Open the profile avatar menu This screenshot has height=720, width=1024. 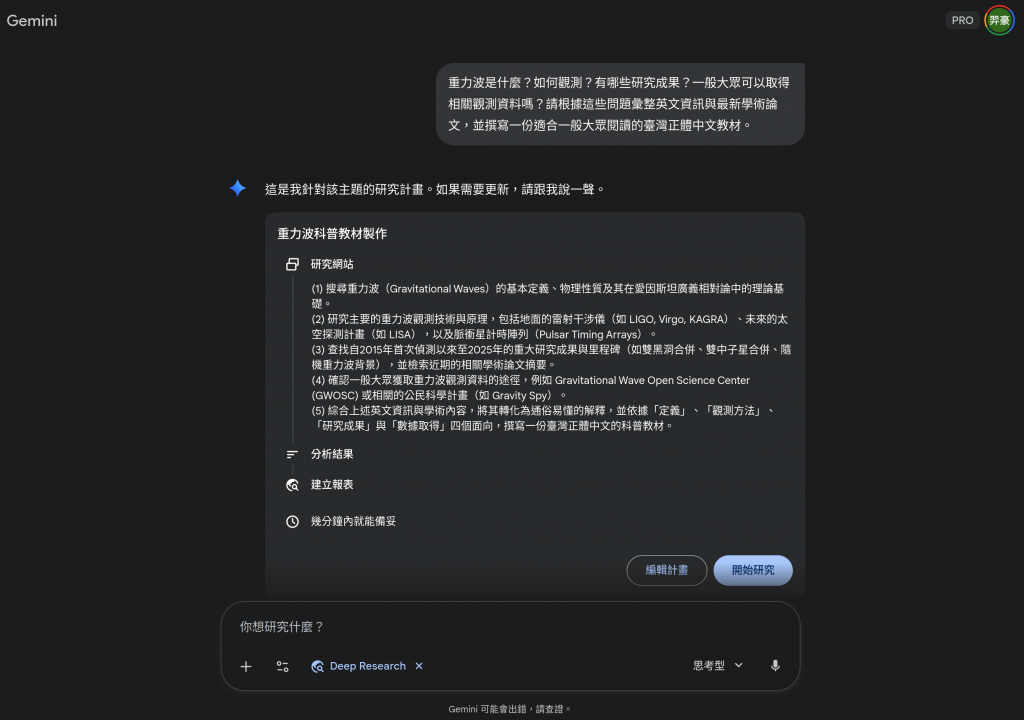click(x=999, y=20)
